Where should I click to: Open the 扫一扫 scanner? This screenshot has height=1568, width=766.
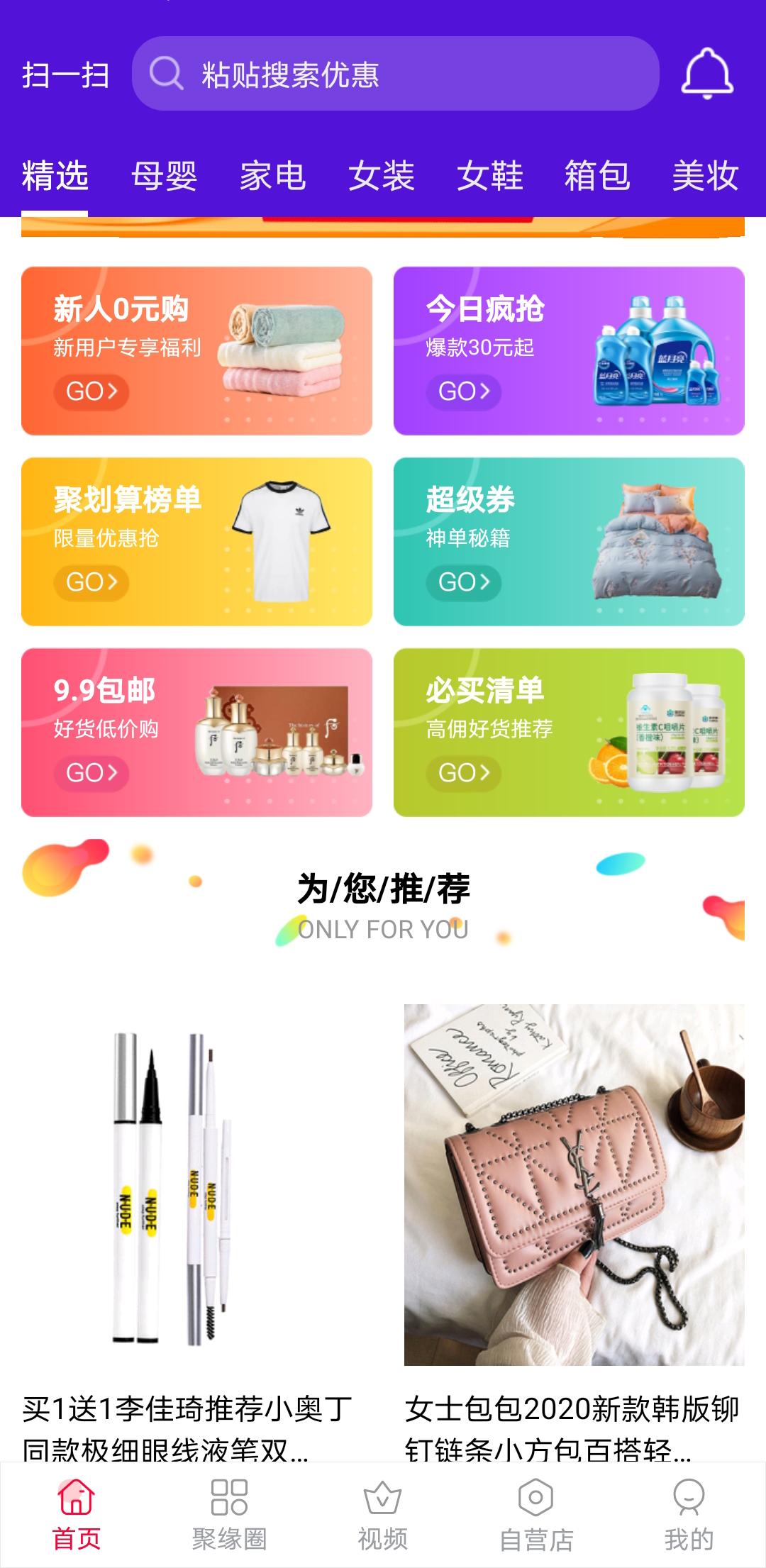point(65,75)
